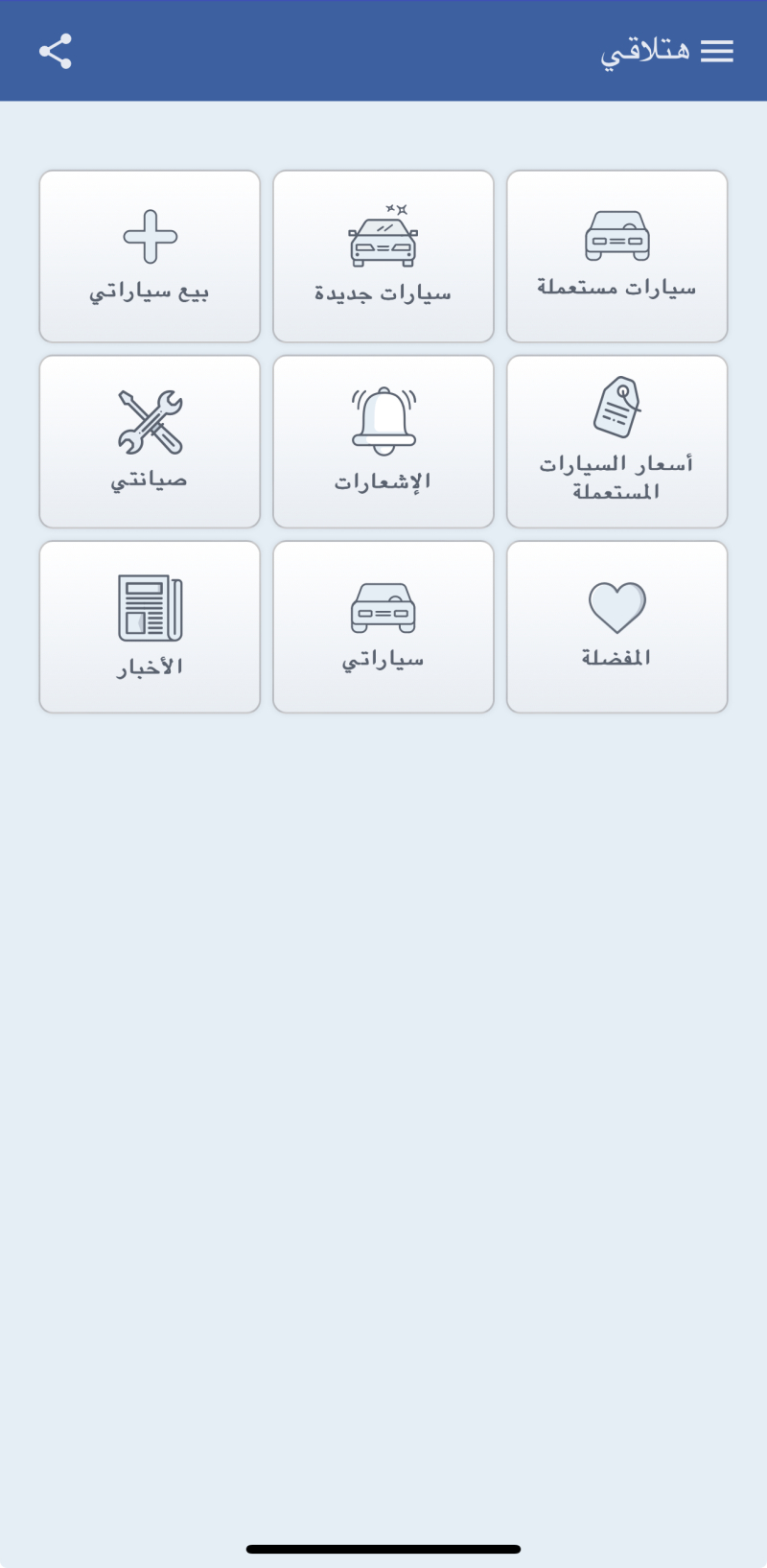Tap the share icon in the header

56,51
